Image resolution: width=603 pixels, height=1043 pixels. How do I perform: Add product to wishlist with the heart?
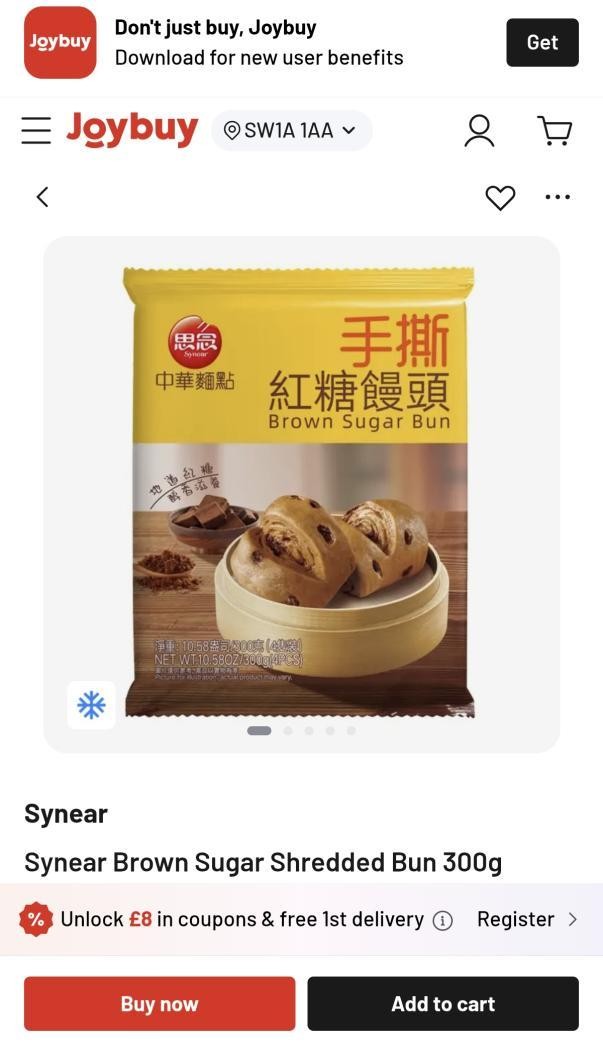pos(500,197)
